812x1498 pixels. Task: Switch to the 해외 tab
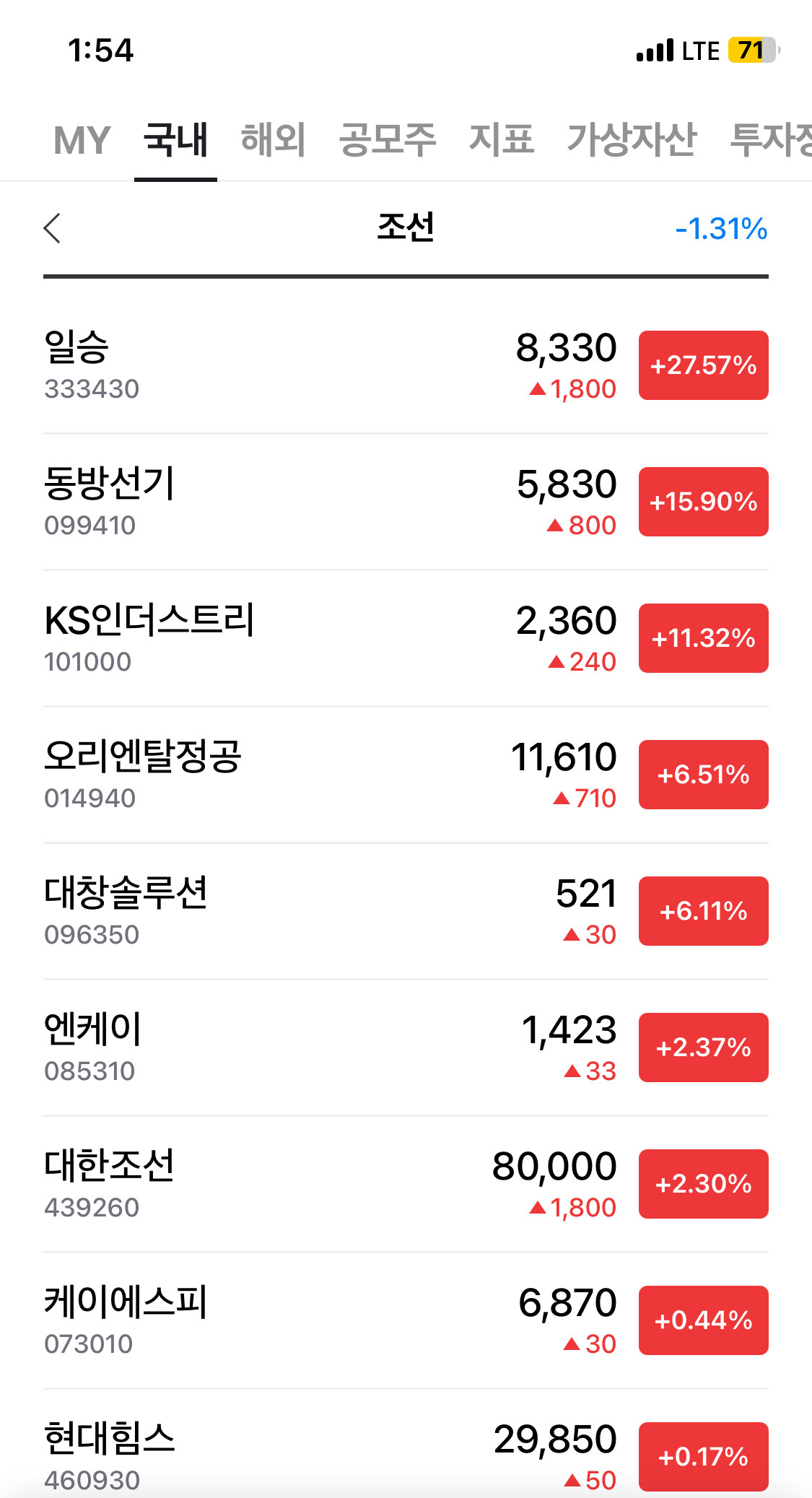tap(273, 140)
